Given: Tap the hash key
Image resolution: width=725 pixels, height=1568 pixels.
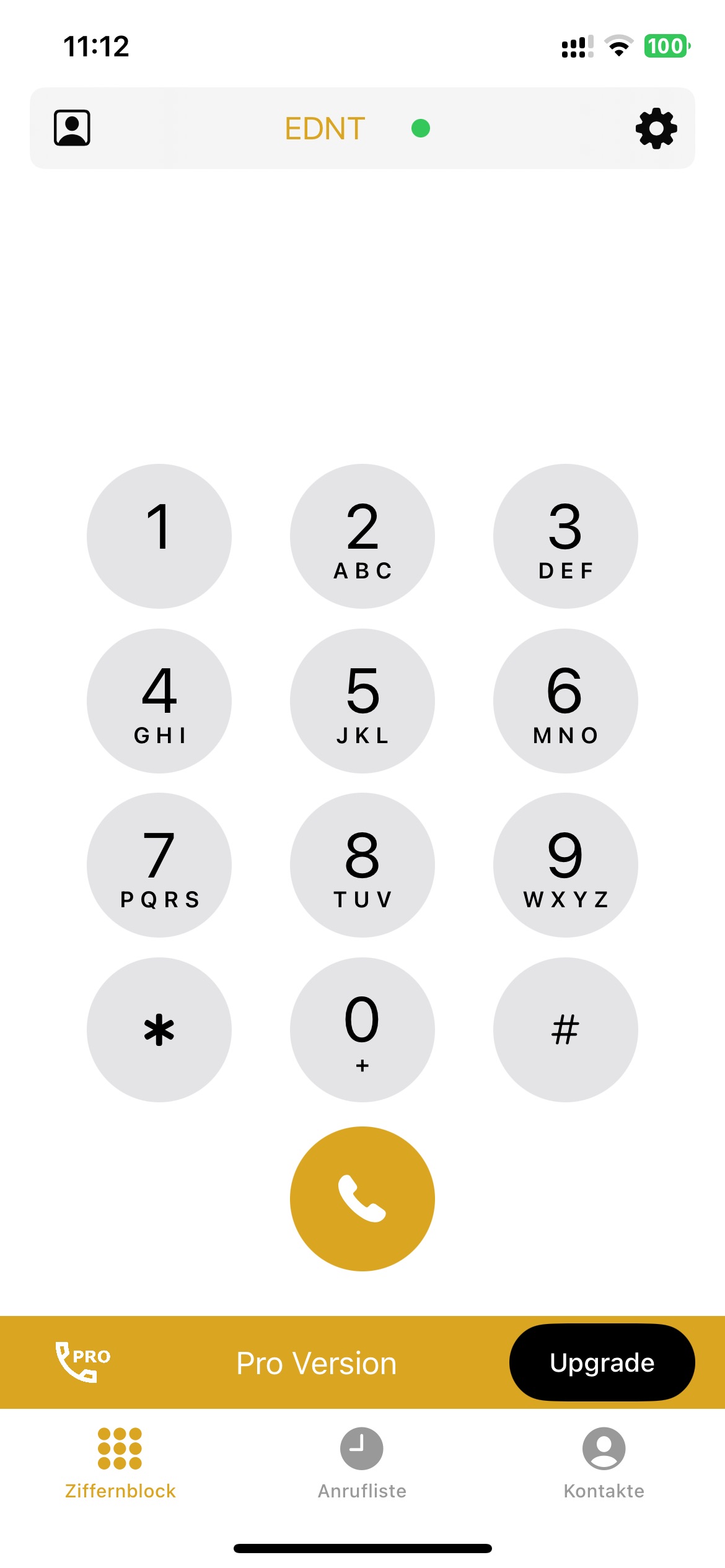Looking at the screenshot, I should point(566,1030).
